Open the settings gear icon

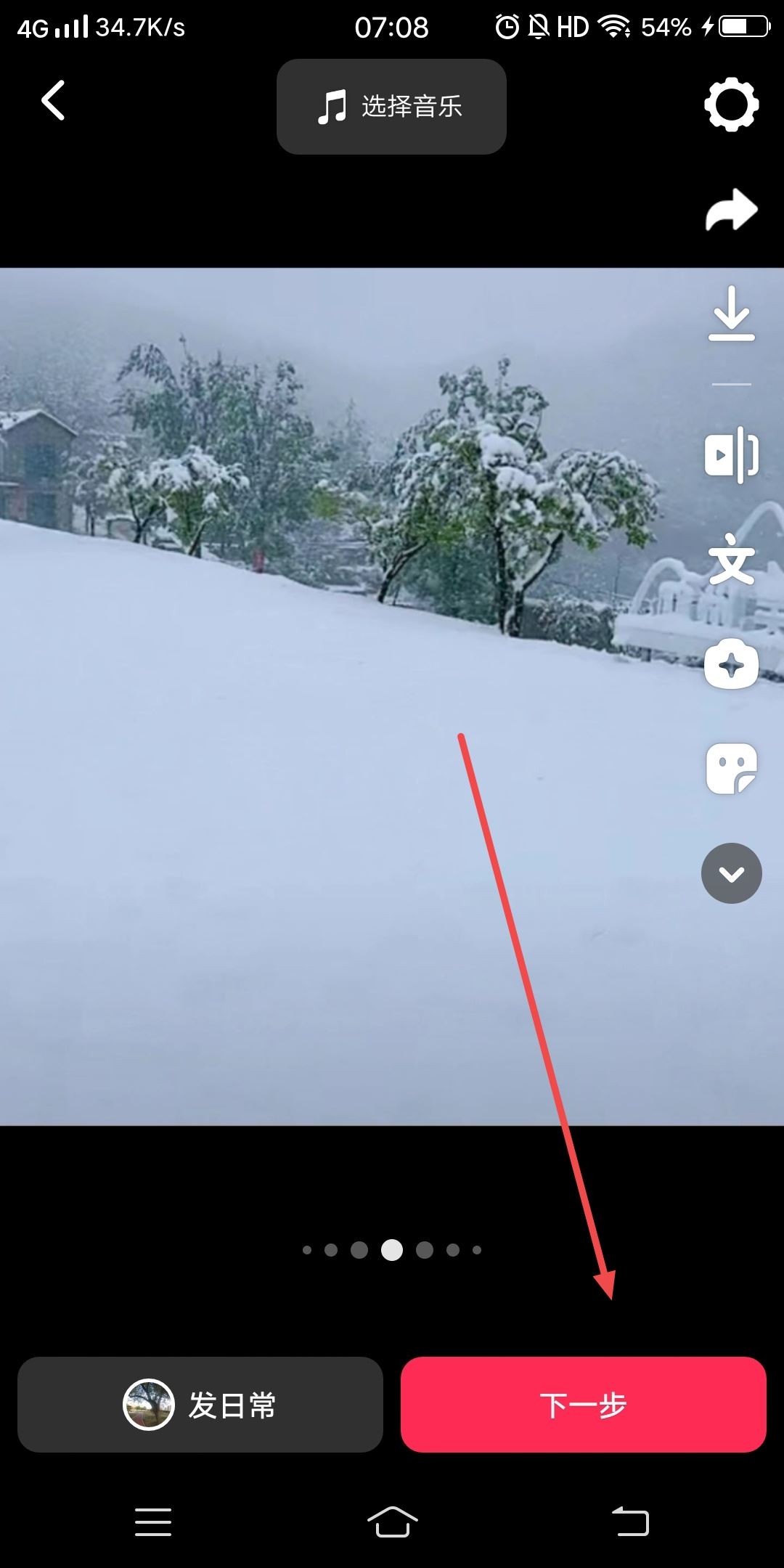731,105
